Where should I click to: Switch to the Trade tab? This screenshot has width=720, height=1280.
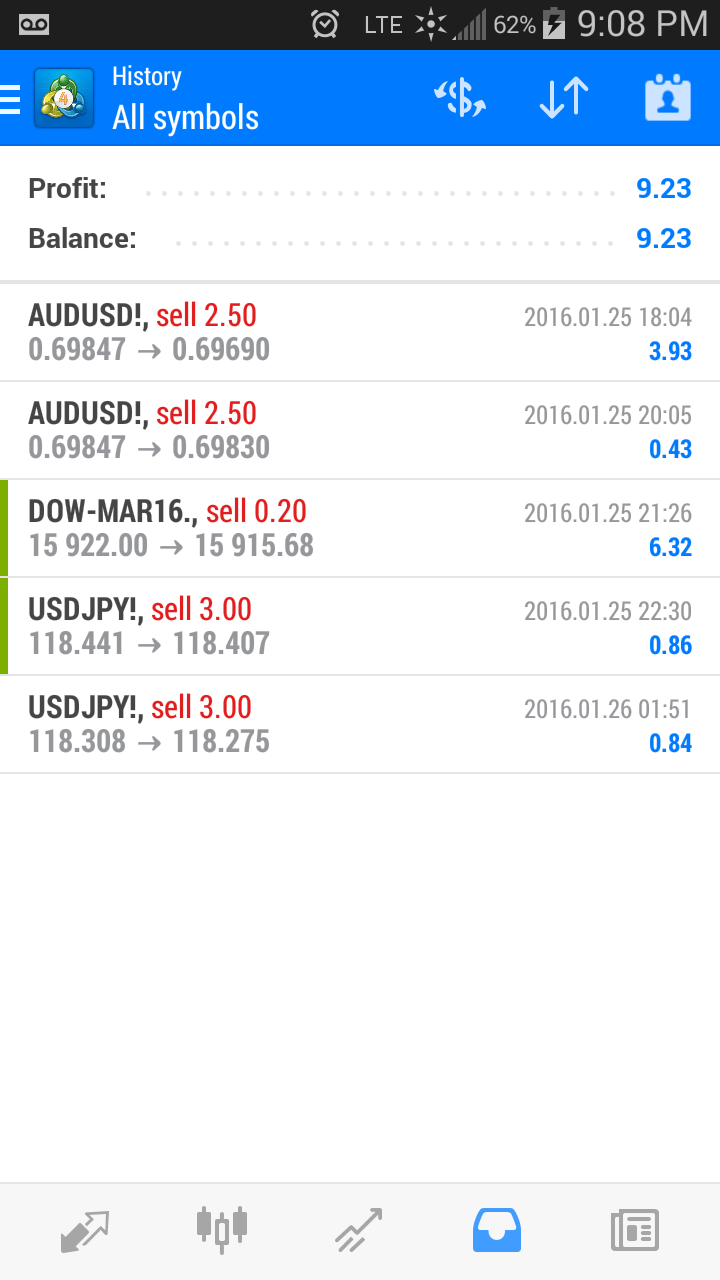coord(359,1231)
